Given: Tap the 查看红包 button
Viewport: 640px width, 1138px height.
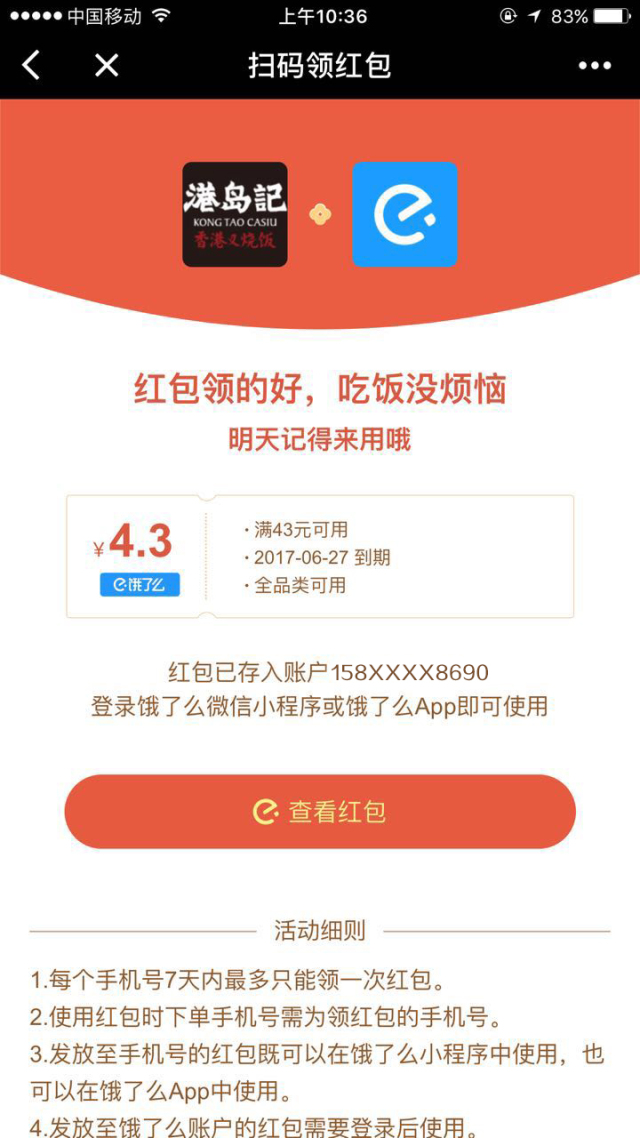Looking at the screenshot, I should pos(320,812).
